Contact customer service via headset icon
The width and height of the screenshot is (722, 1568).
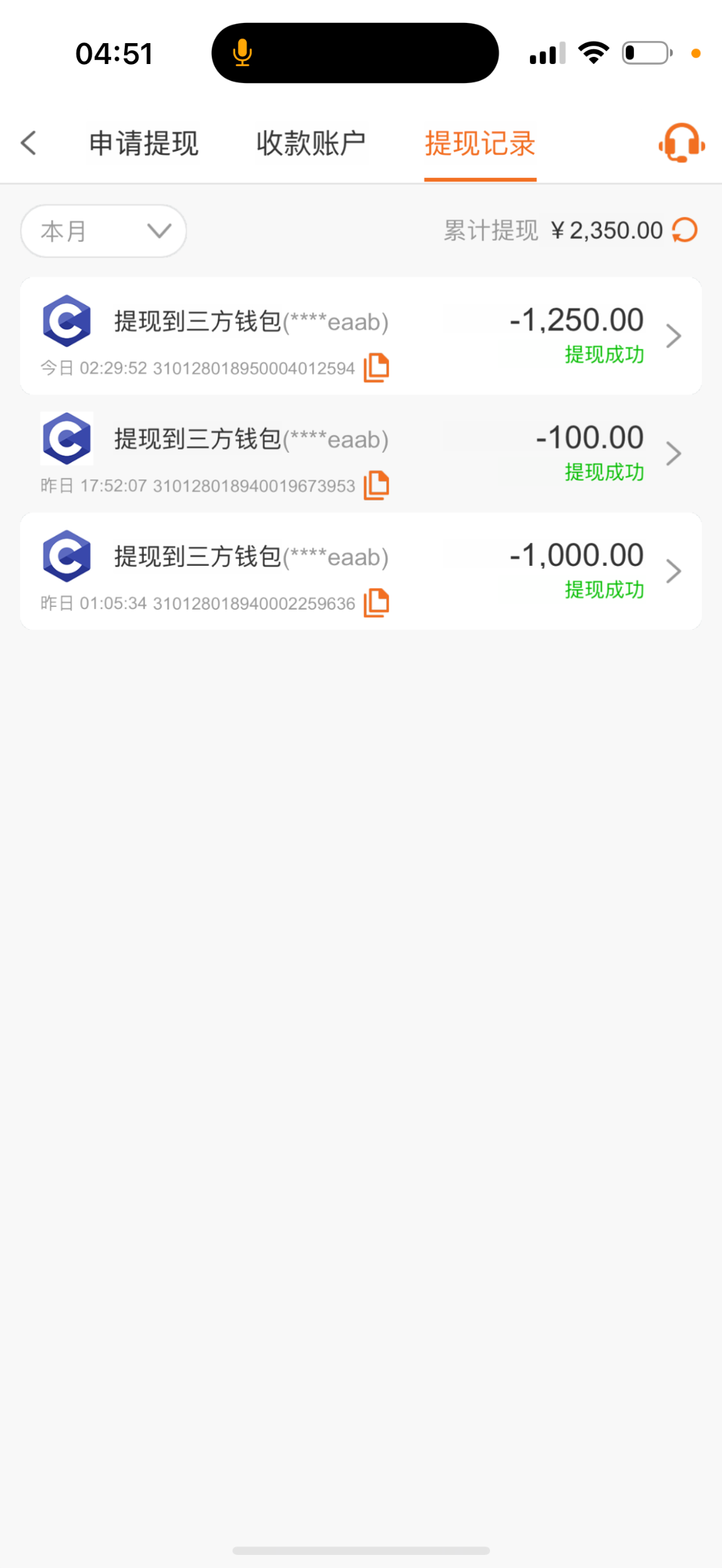coord(681,142)
